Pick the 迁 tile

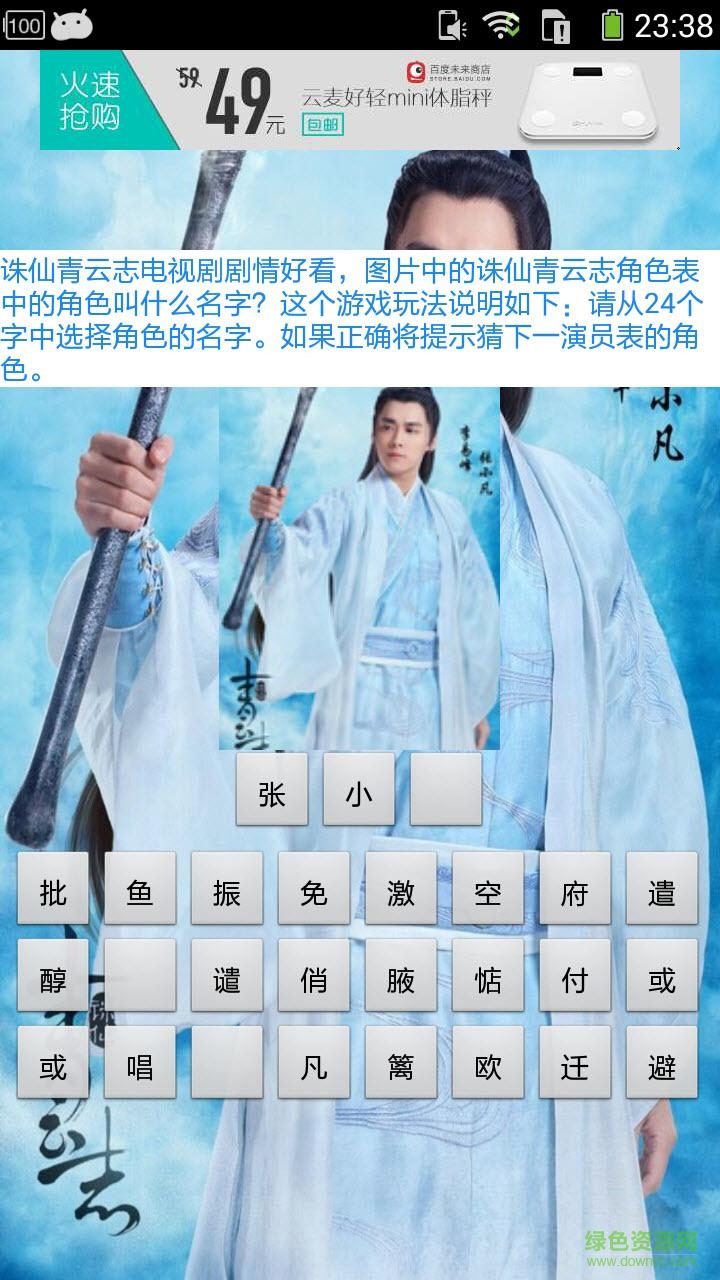point(575,1067)
